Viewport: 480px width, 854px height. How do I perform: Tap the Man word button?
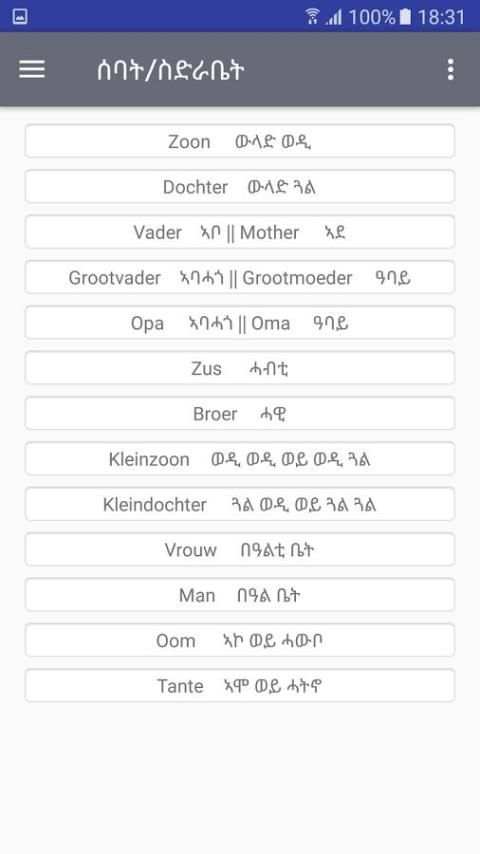coord(240,595)
